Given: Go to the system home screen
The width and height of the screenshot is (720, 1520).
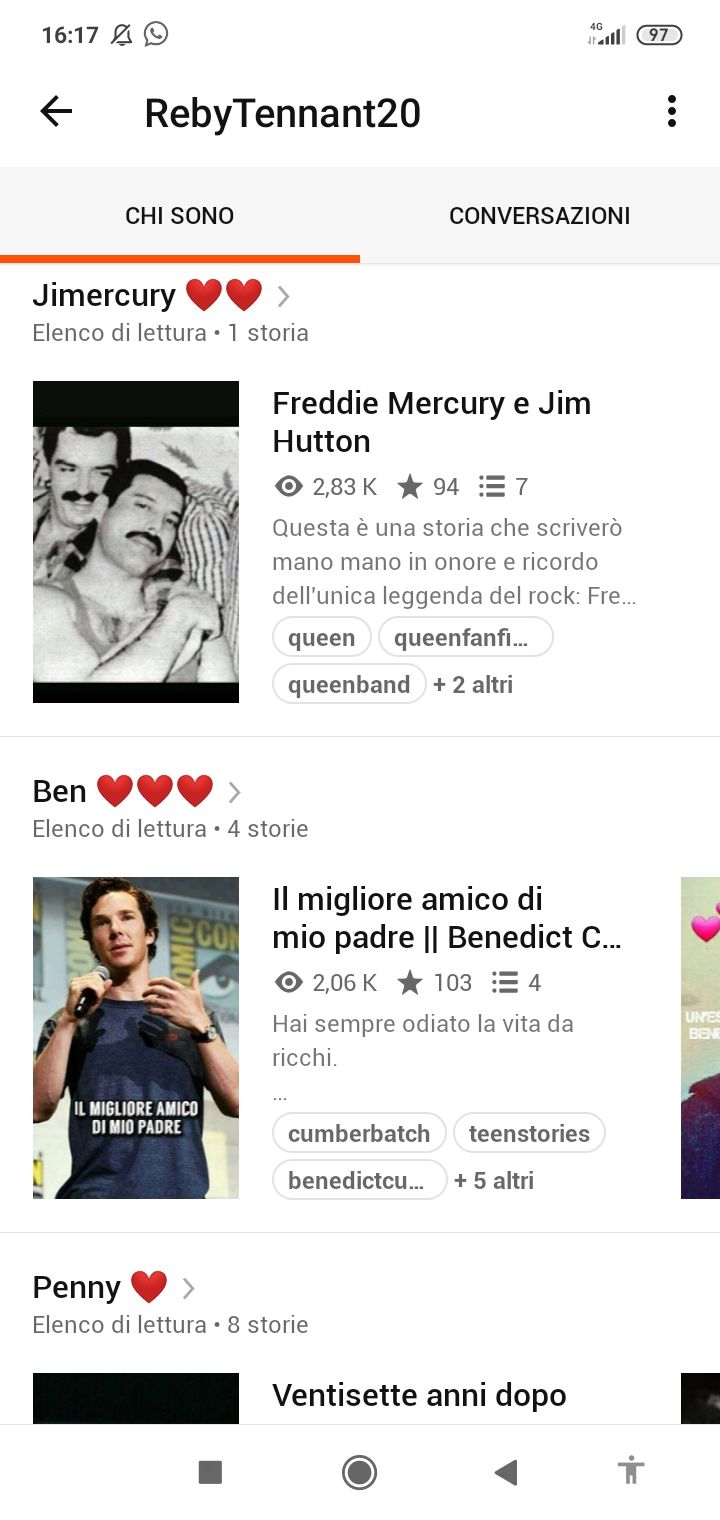Looking at the screenshot, I should click(359, 1472).
